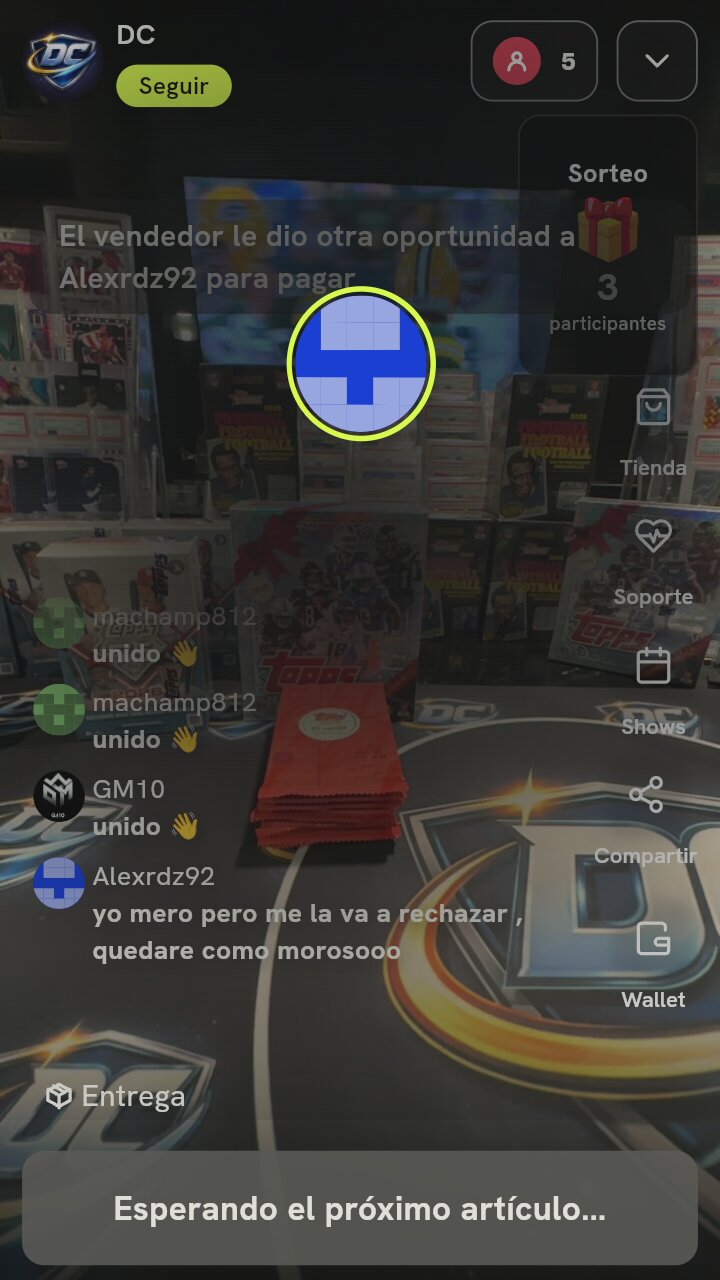This screenshot has width=720, height=1280.
Task: Enter the Sorteo giveaway
Action: (608, 246)
